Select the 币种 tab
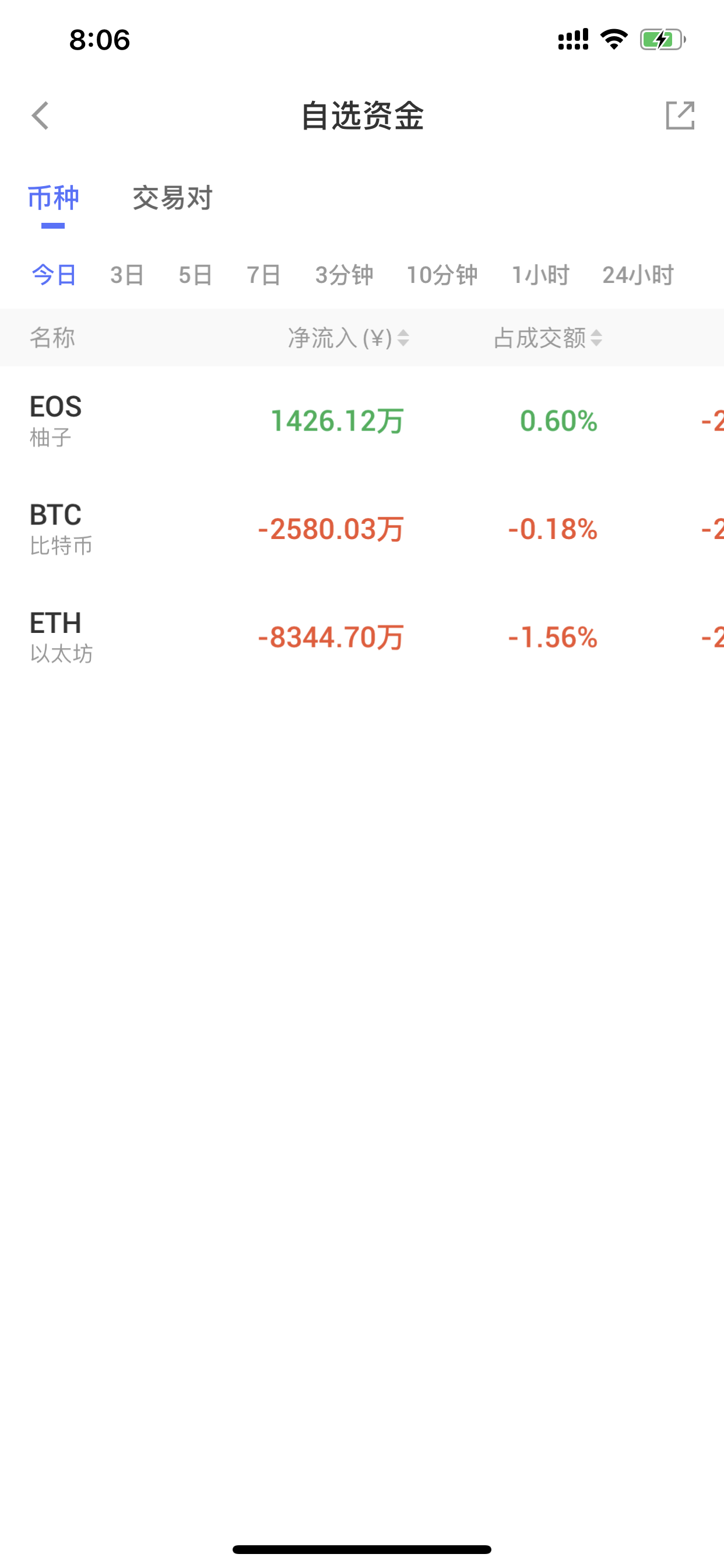Viewport: 724px width, 1568px height. 54,198
